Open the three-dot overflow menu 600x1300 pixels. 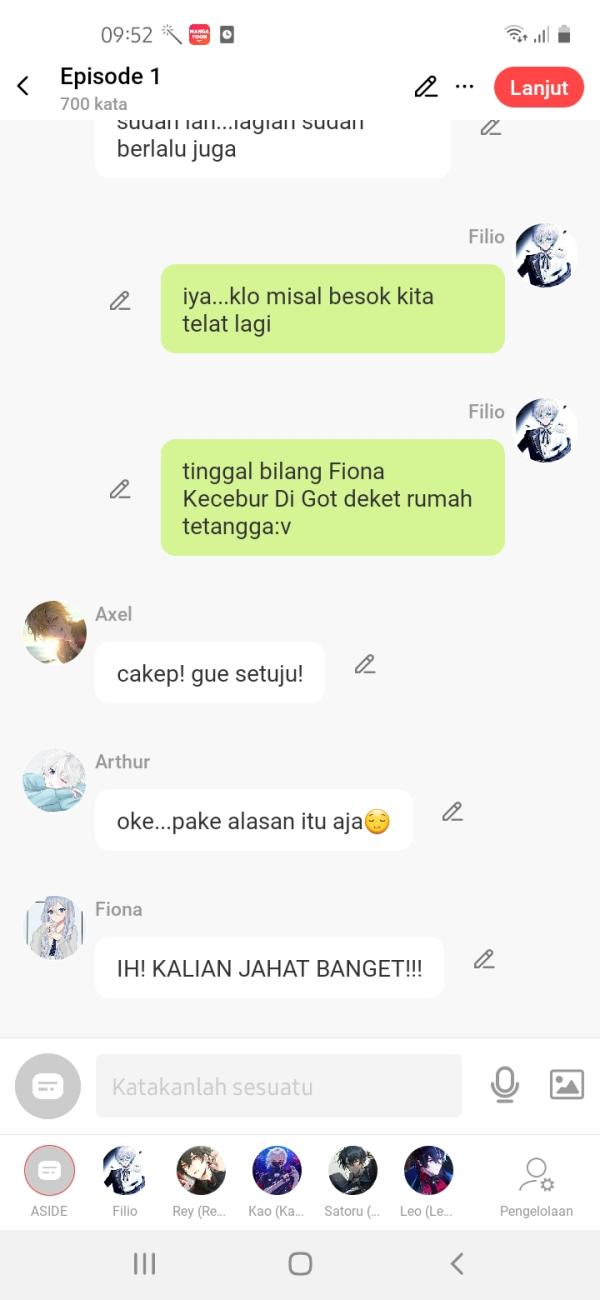click(x=464, y=87)
